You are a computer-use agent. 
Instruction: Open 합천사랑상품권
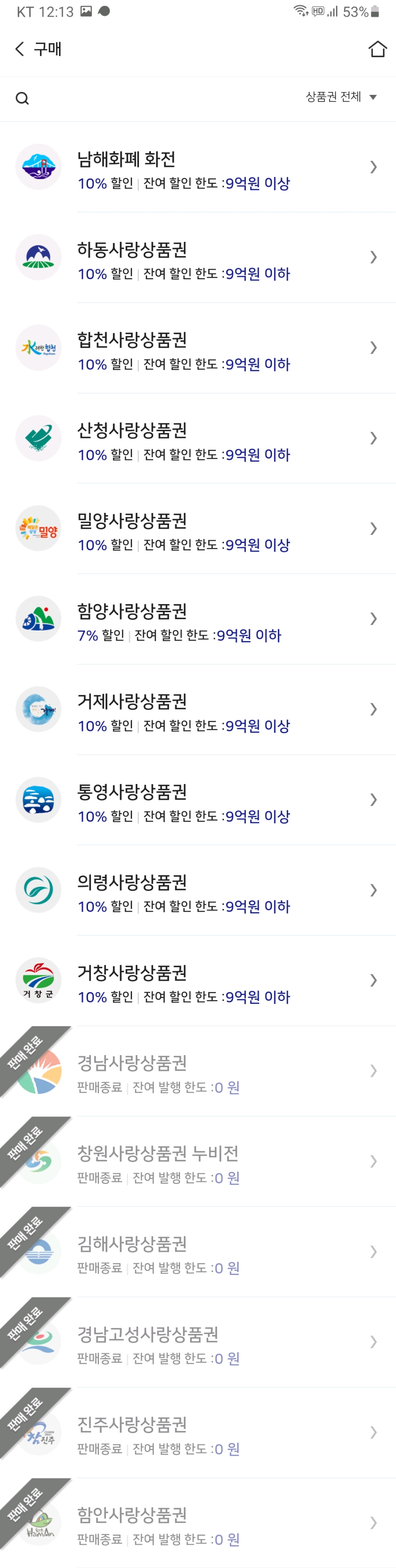(x=198, y=348)
